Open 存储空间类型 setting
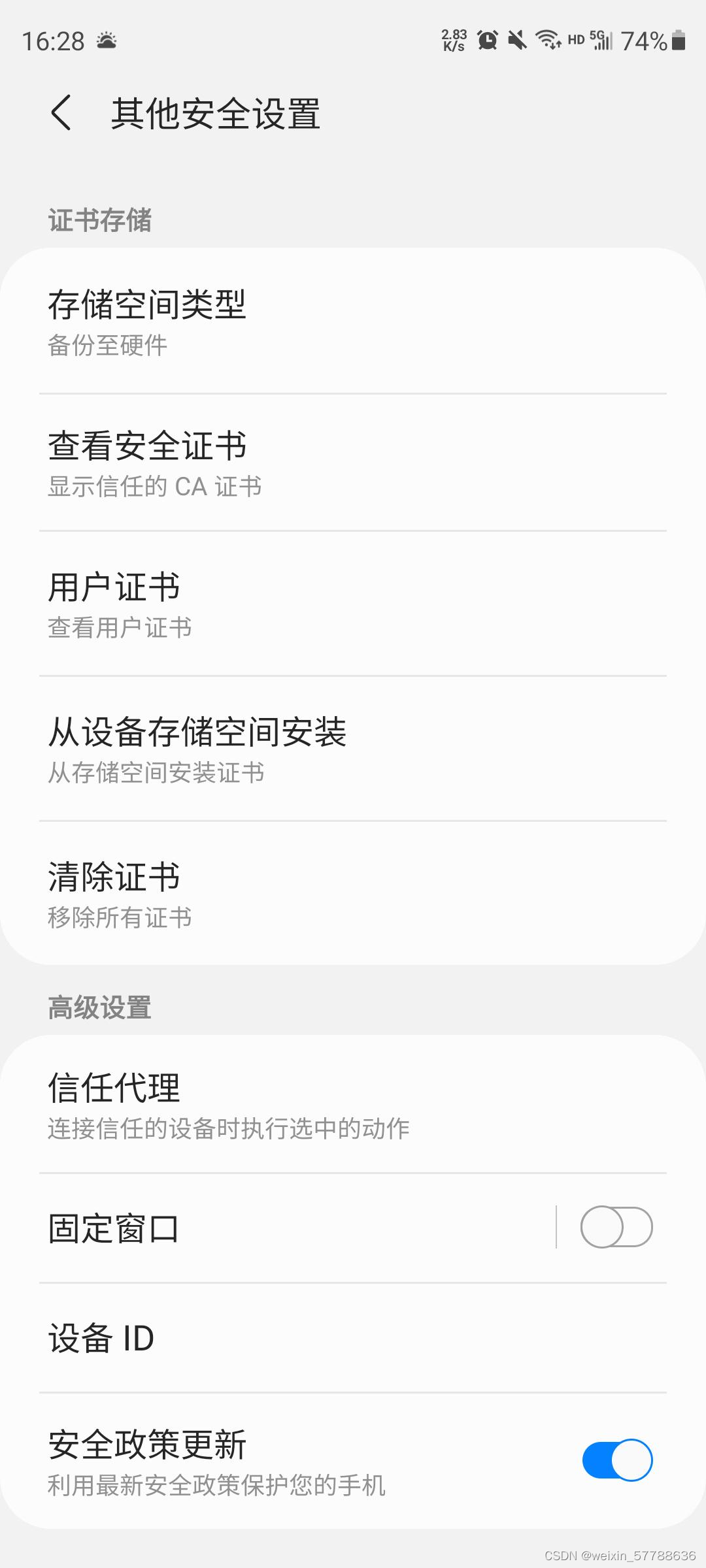The width and height of the screenshot is (706, 1568). click(353, 323)
